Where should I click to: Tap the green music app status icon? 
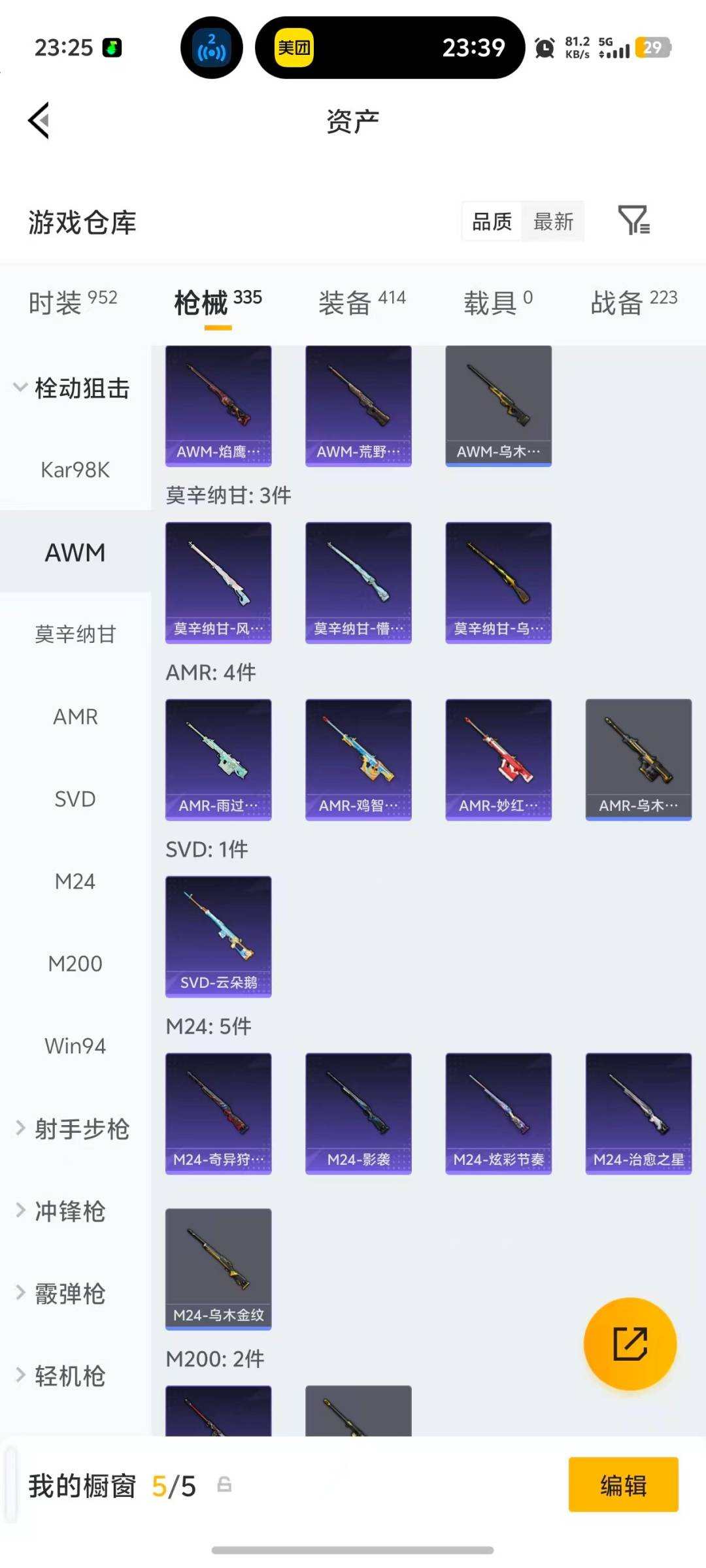click(110, 48)
